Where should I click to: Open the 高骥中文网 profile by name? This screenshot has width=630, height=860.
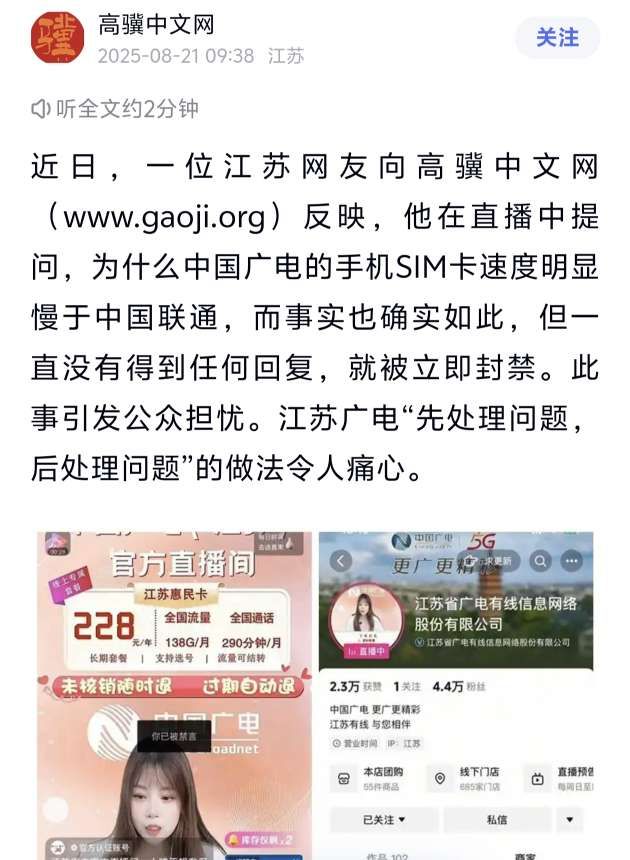[156, 25]
